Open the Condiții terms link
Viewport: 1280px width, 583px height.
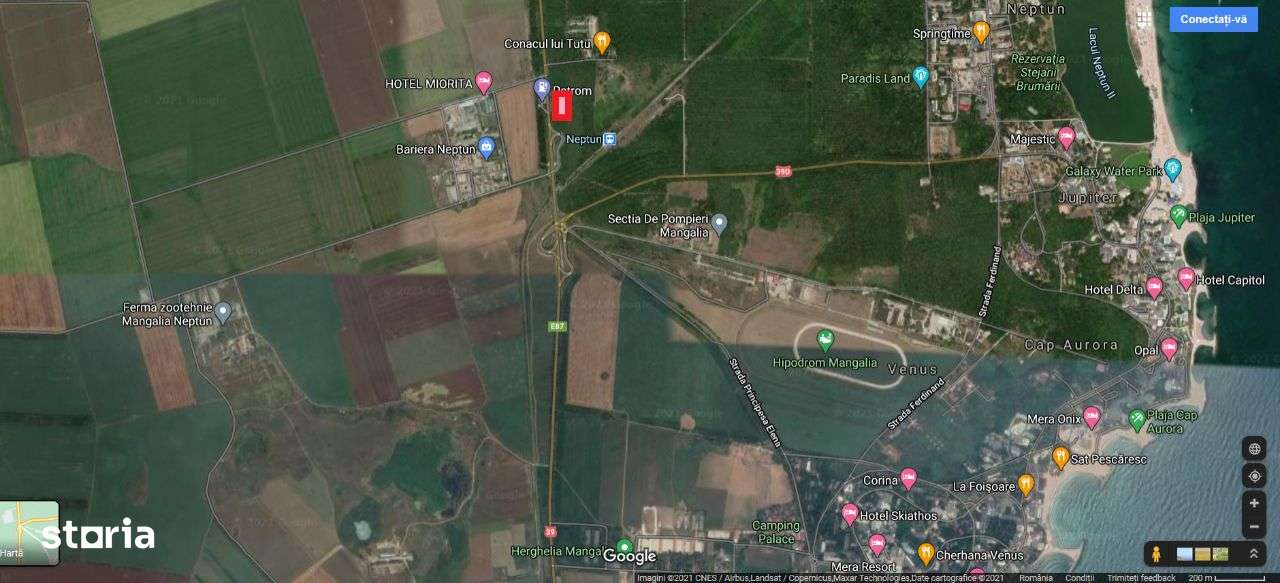click(1079, 578)
